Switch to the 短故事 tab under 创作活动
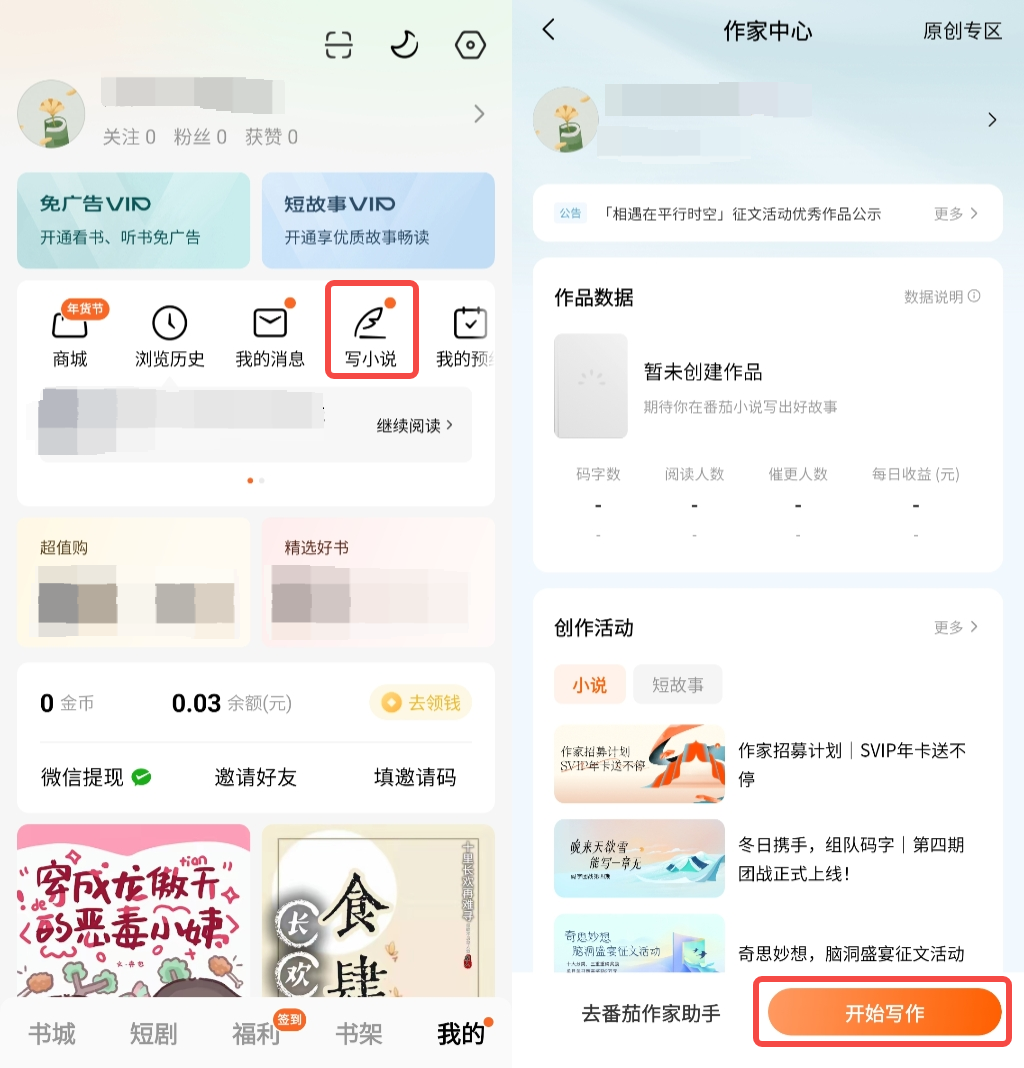 pos(678,685)
